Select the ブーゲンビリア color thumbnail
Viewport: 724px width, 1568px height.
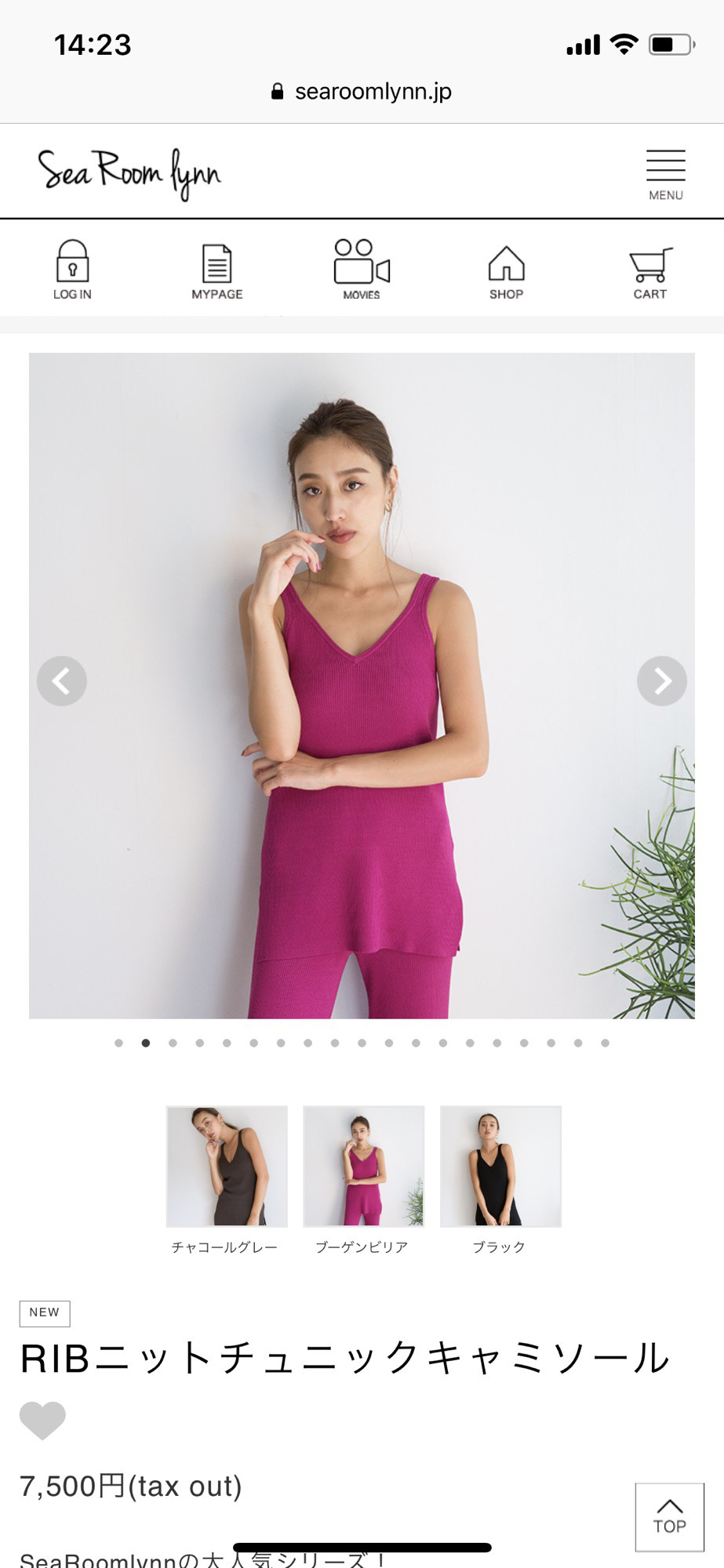pos(363,1167)
